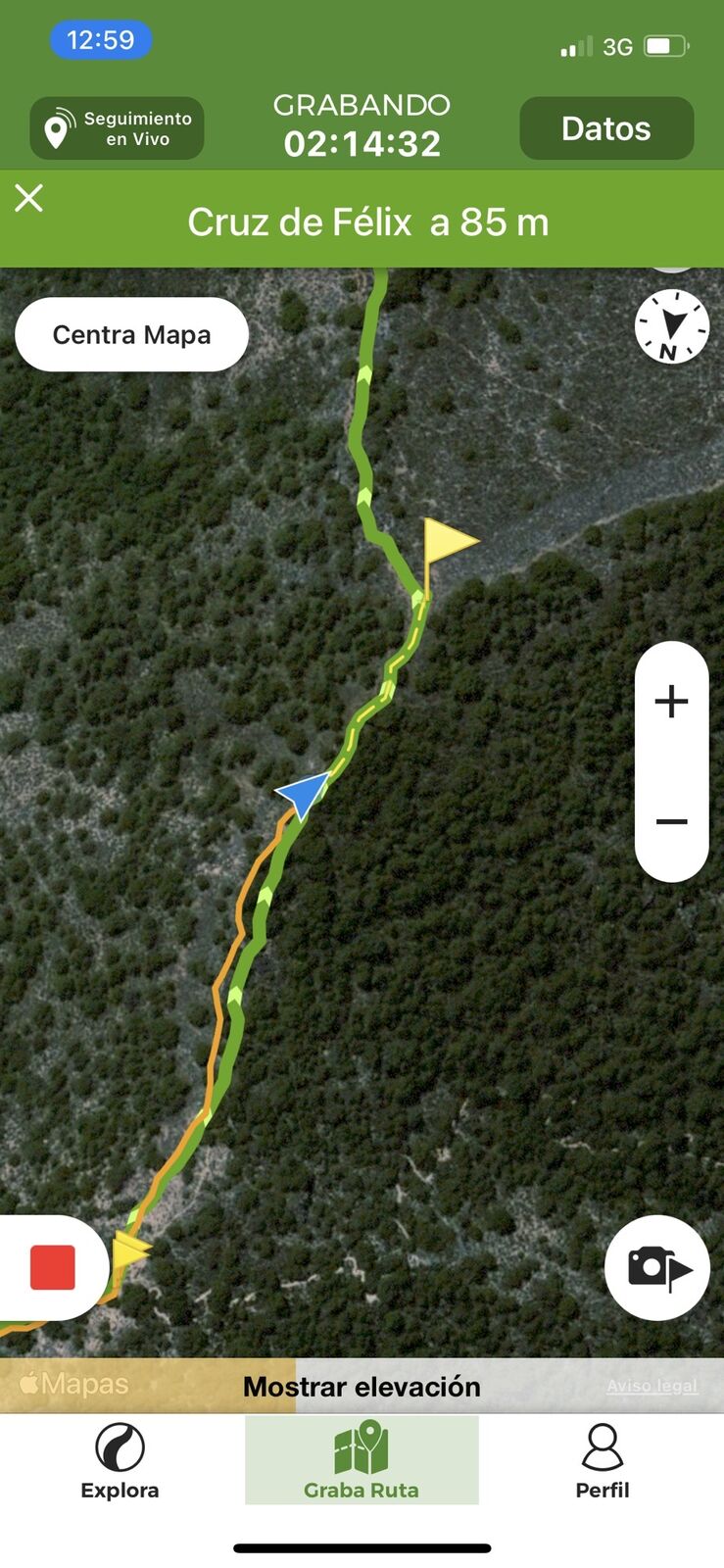Add a photo waypoint with camera icon
Image resolution: width=724 pixels, height=1568 pixels.
(x=656, y=1267)
